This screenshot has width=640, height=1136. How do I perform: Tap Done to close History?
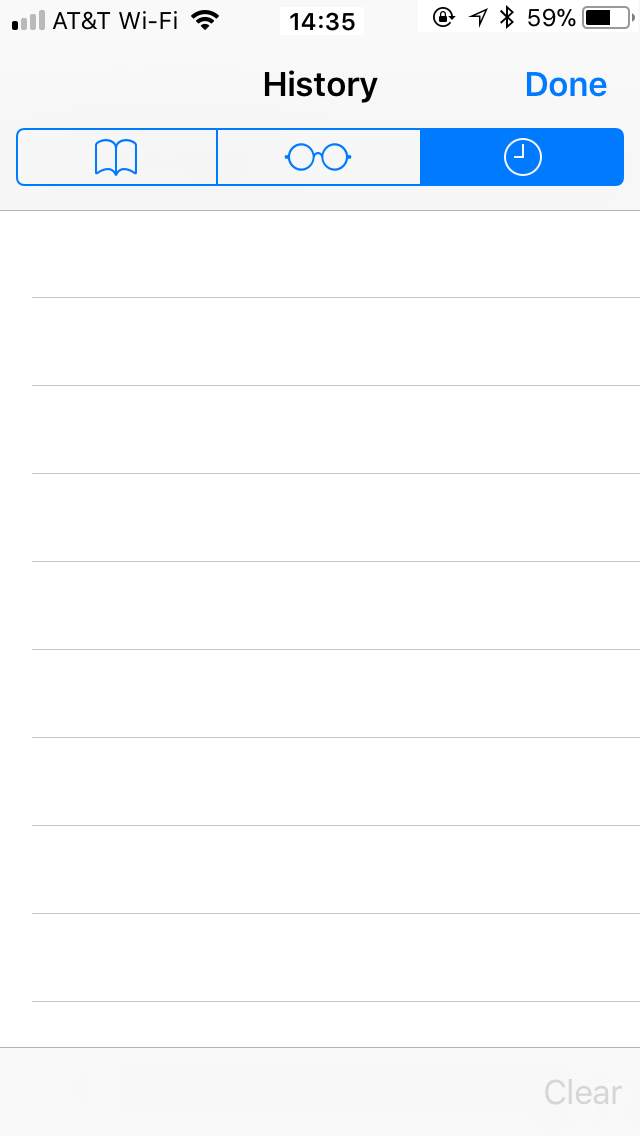pyautogui.click(x=565, y=85)
